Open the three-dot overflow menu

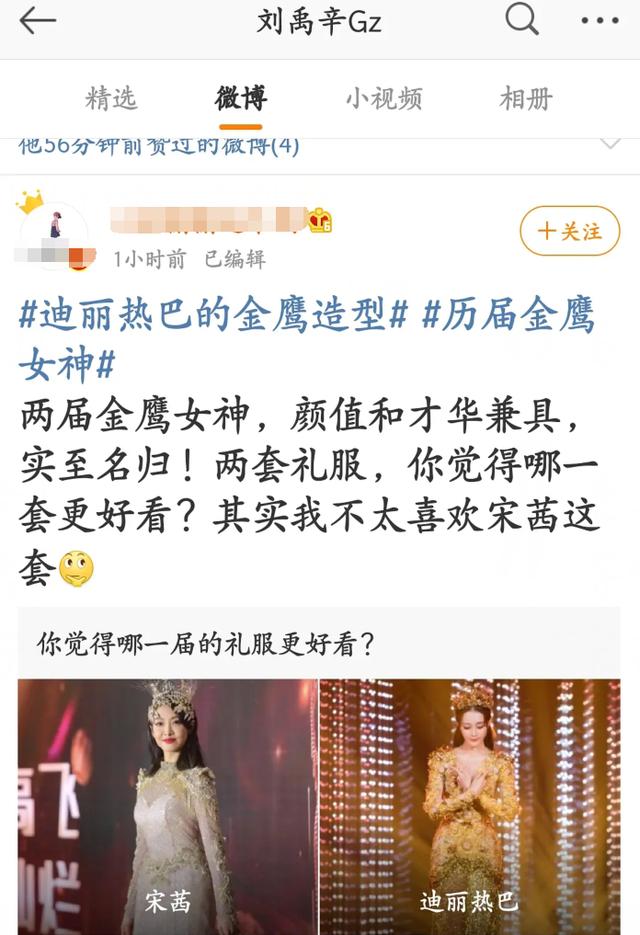pos(600,21)
